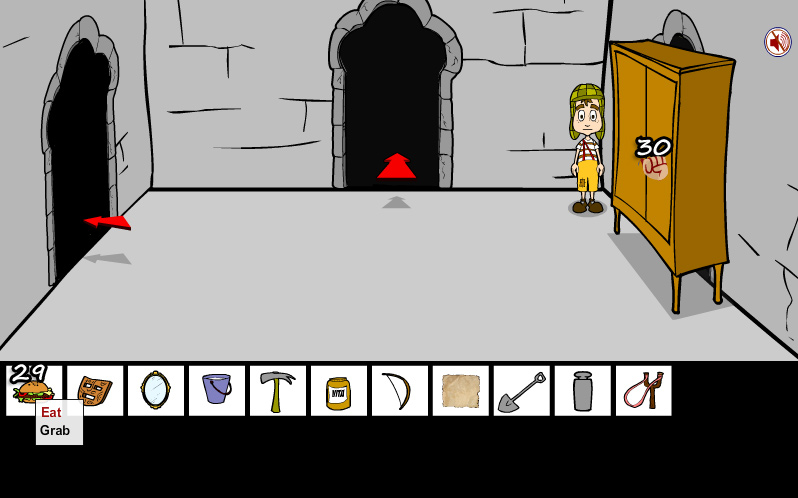Select the slingshot inventory item
The height and width of the screenshot is (498, 798).
pos(644,390)
